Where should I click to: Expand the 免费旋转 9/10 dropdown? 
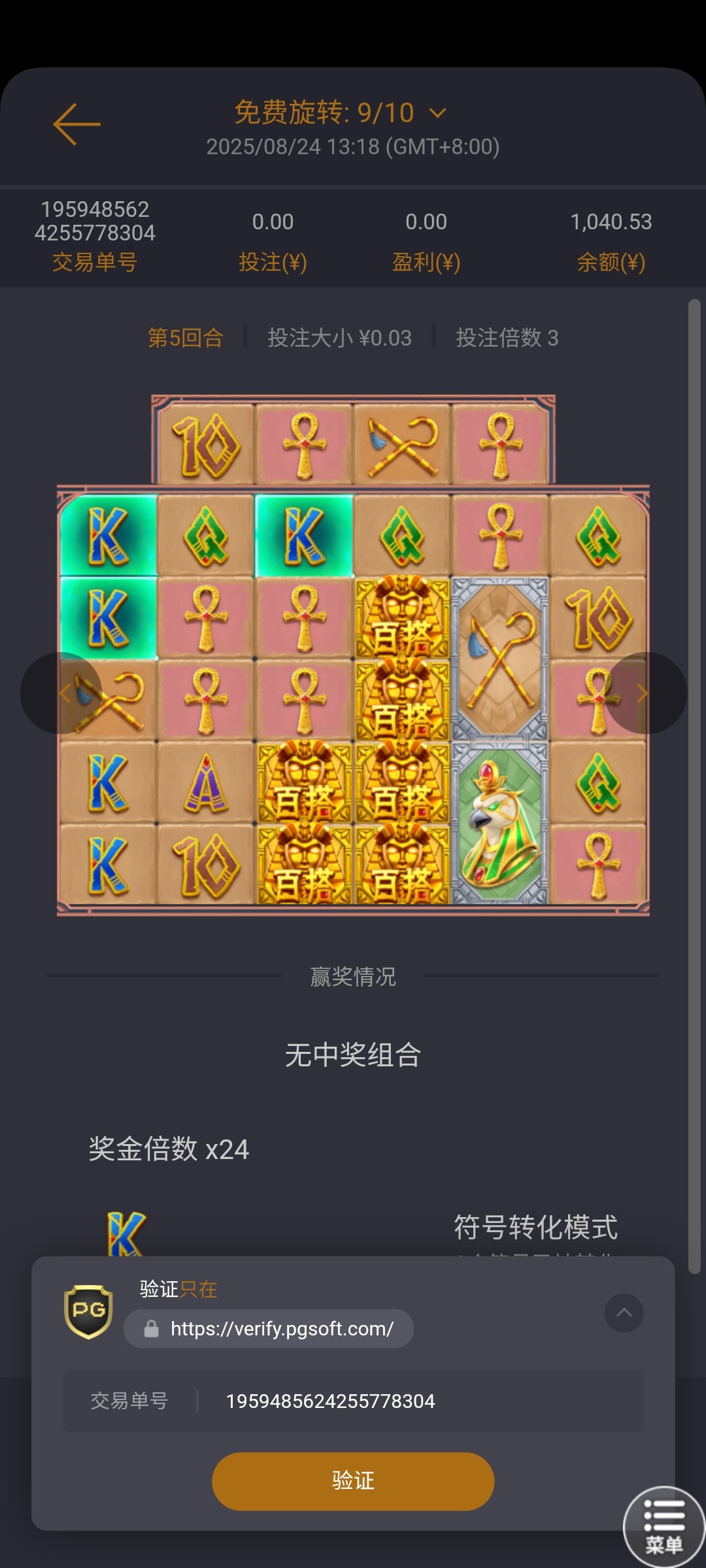point(437,113)
